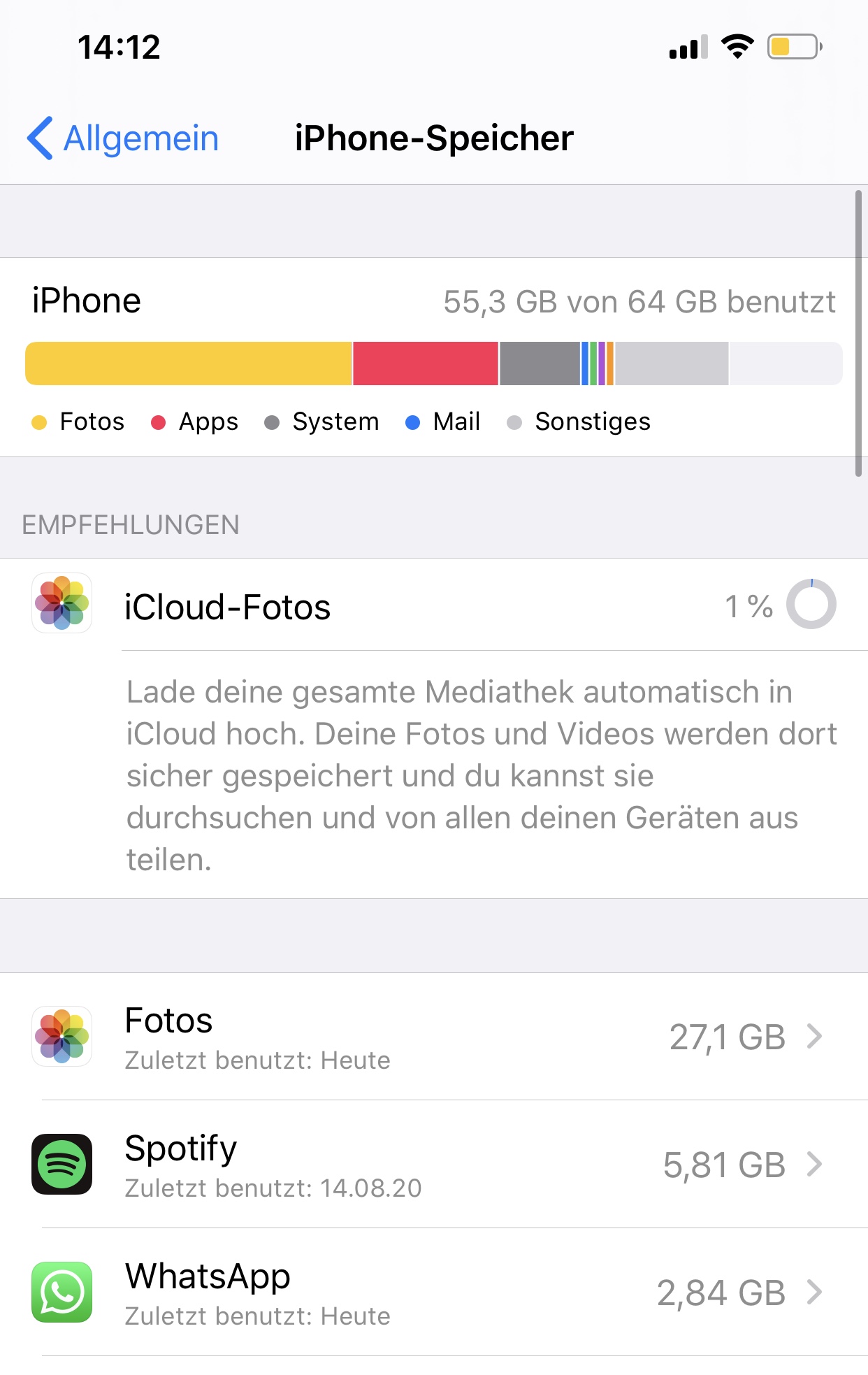Open Spotify storage details
Screen dimensions: 868x1375
point(434,1165)
